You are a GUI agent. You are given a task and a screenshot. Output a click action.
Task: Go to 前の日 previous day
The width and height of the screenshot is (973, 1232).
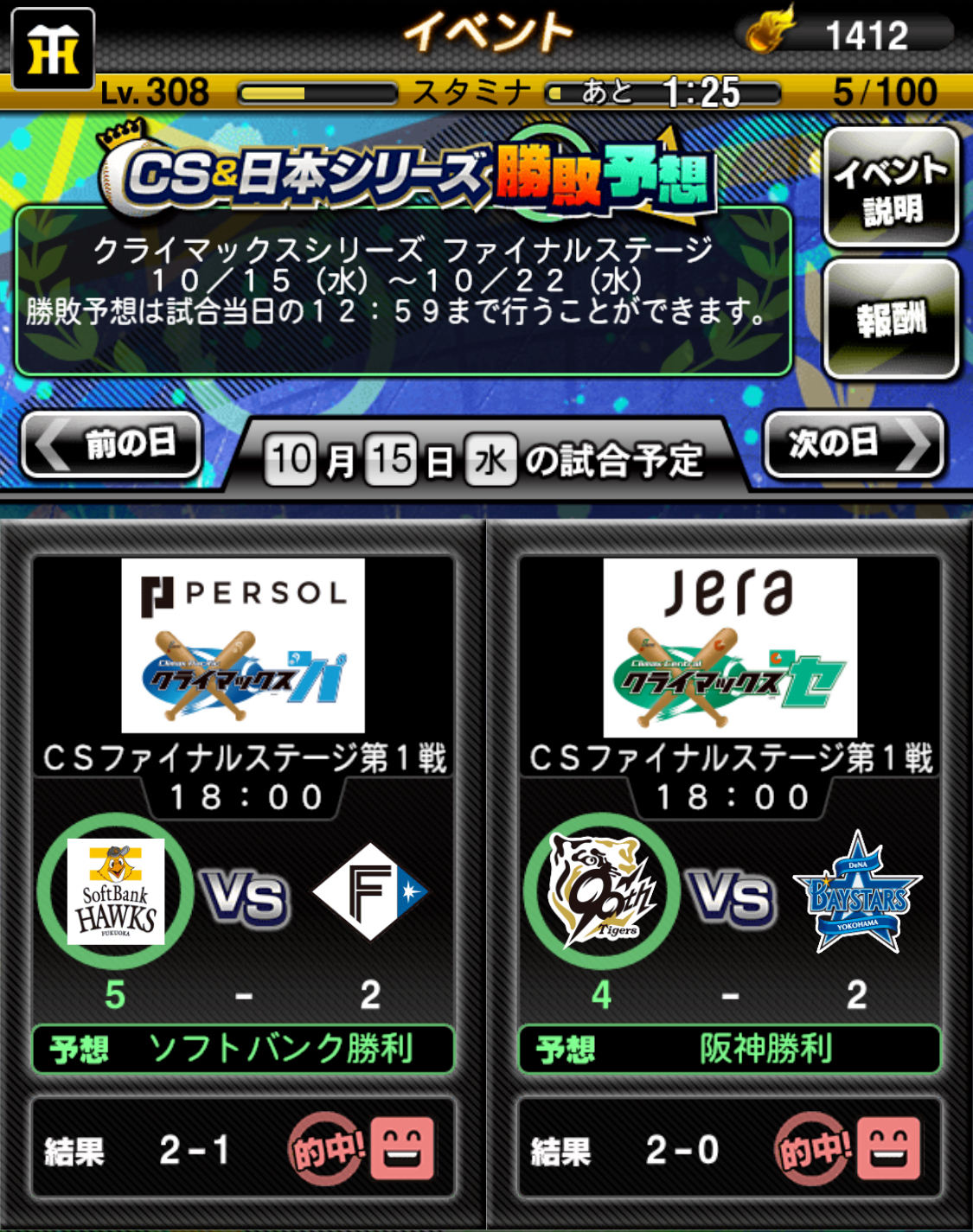click(112, 444)
